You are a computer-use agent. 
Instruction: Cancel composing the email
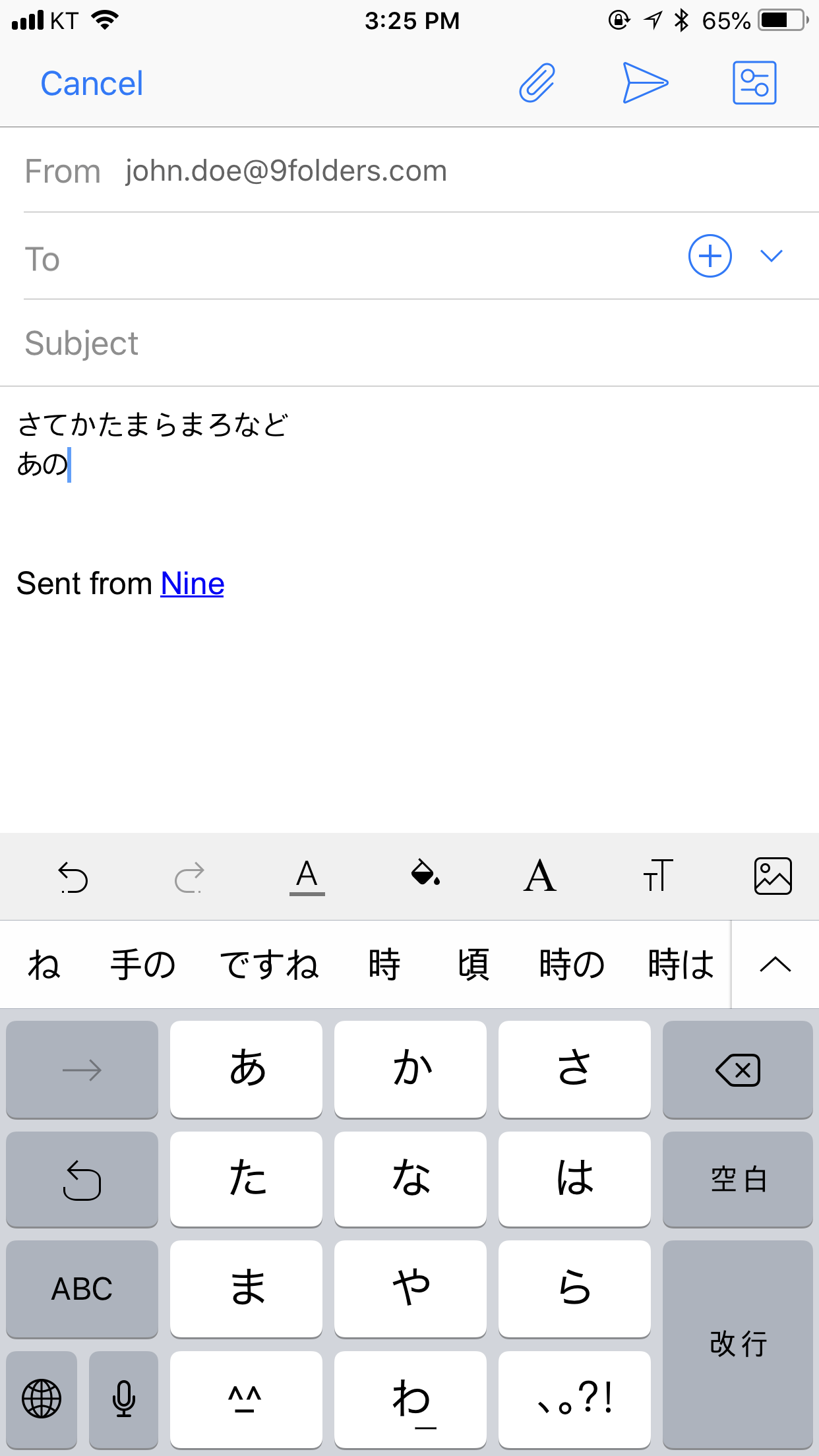point(92,84)
